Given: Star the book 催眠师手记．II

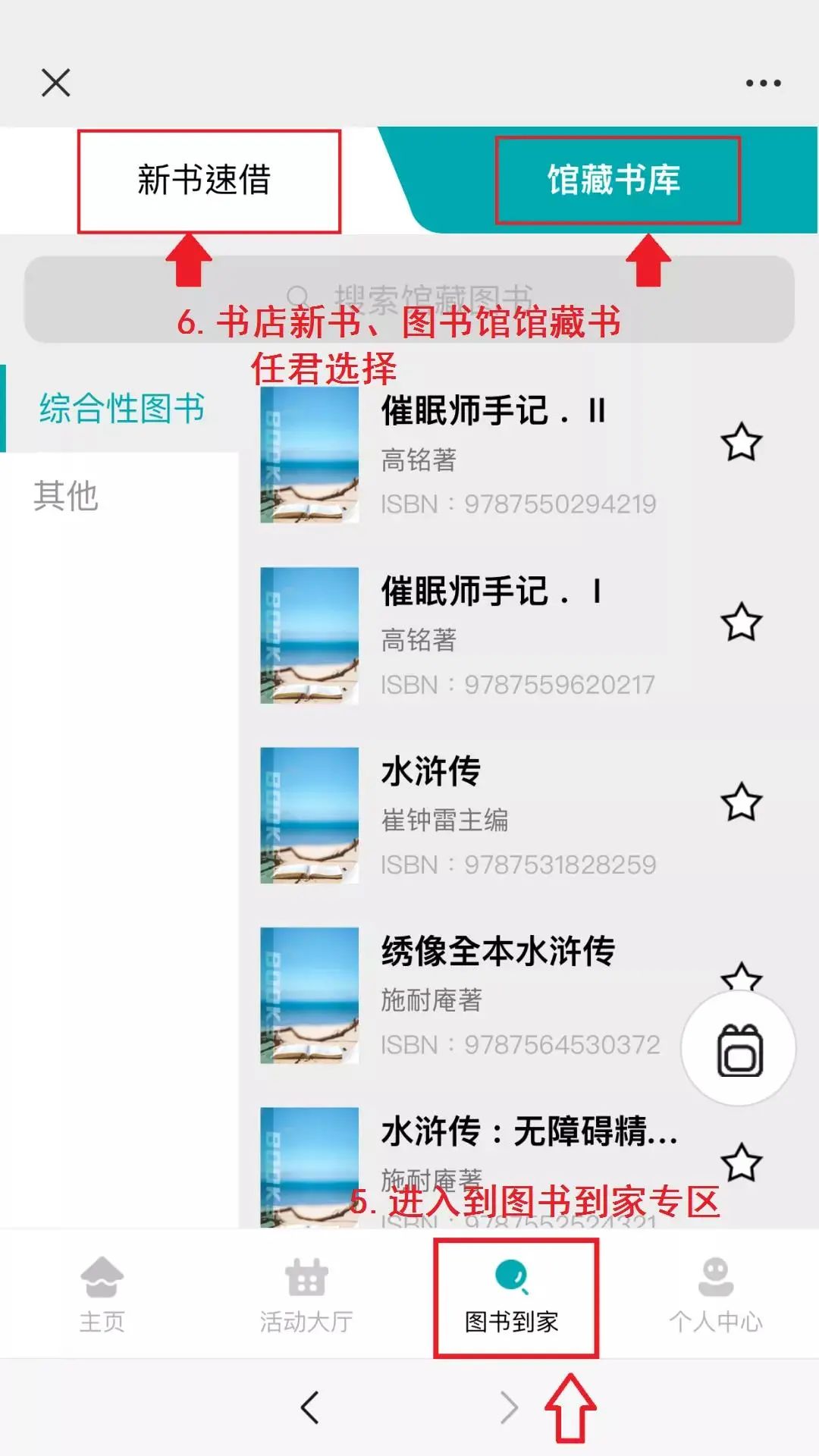Looking at the screenshot, I should [x=741, y=443].
